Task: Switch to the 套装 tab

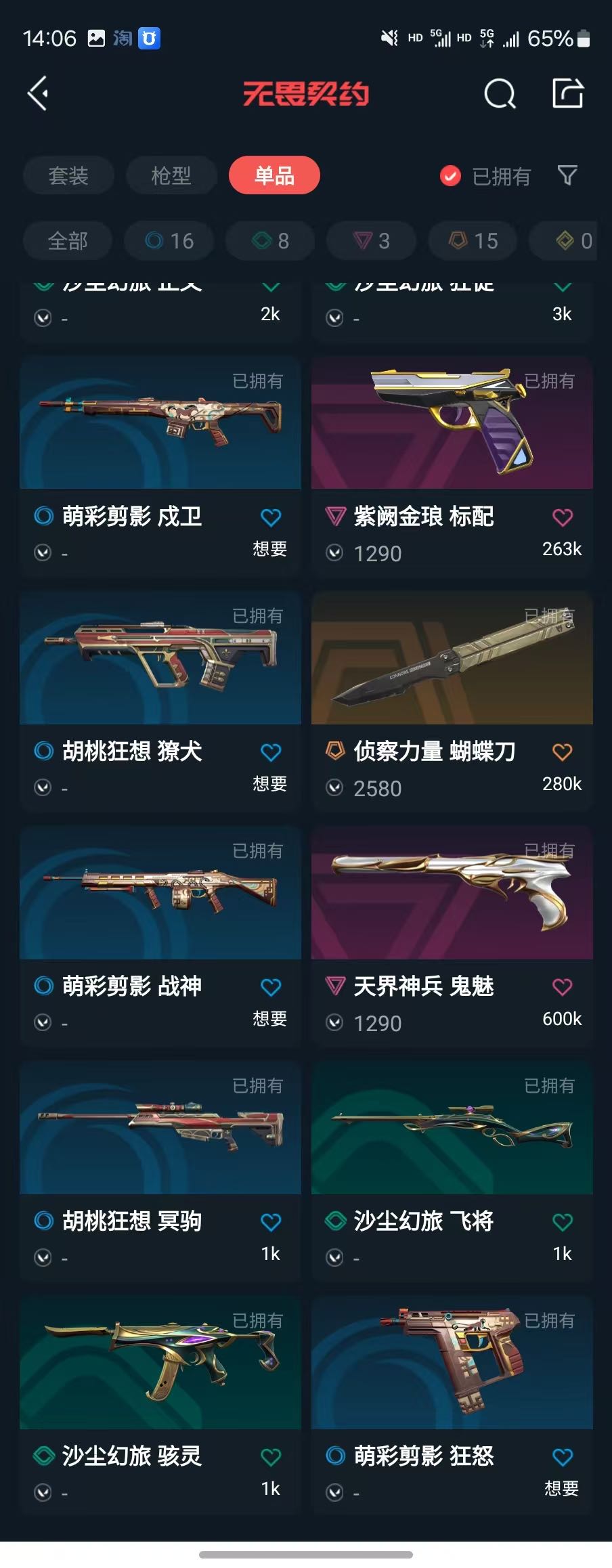Action: click(x=68, y=176)
